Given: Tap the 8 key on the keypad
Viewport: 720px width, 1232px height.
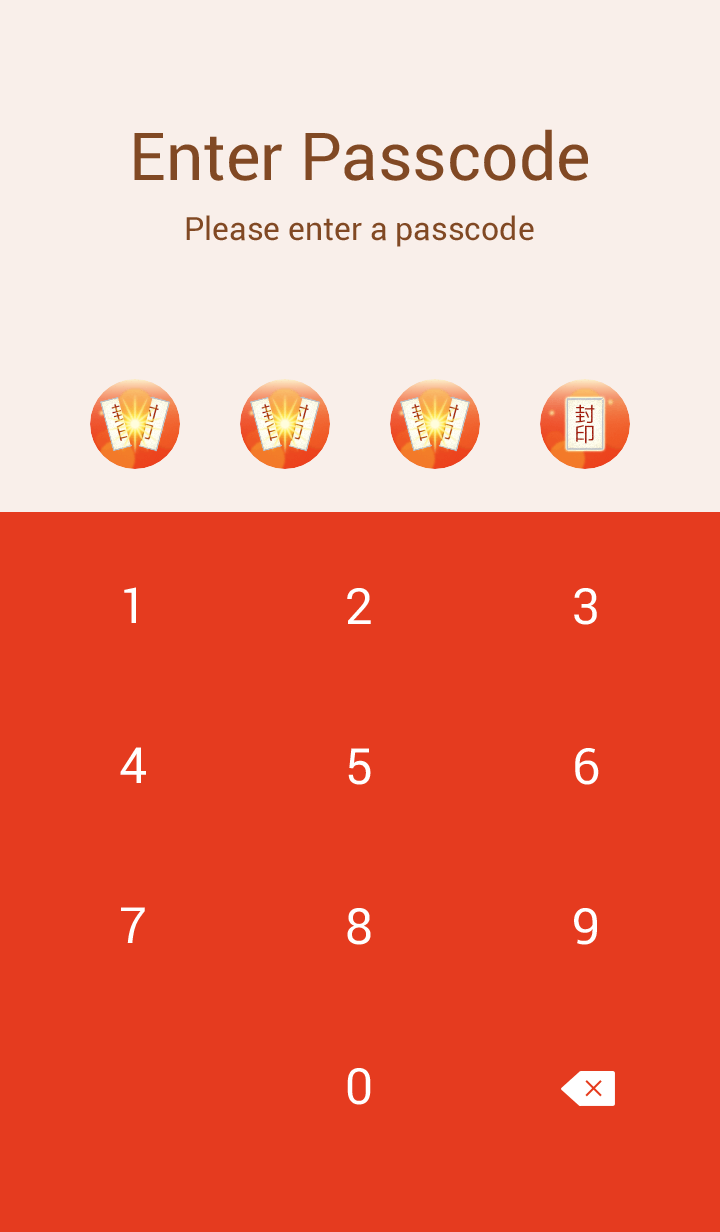Looking at the screenshot, I should point(359,927).
